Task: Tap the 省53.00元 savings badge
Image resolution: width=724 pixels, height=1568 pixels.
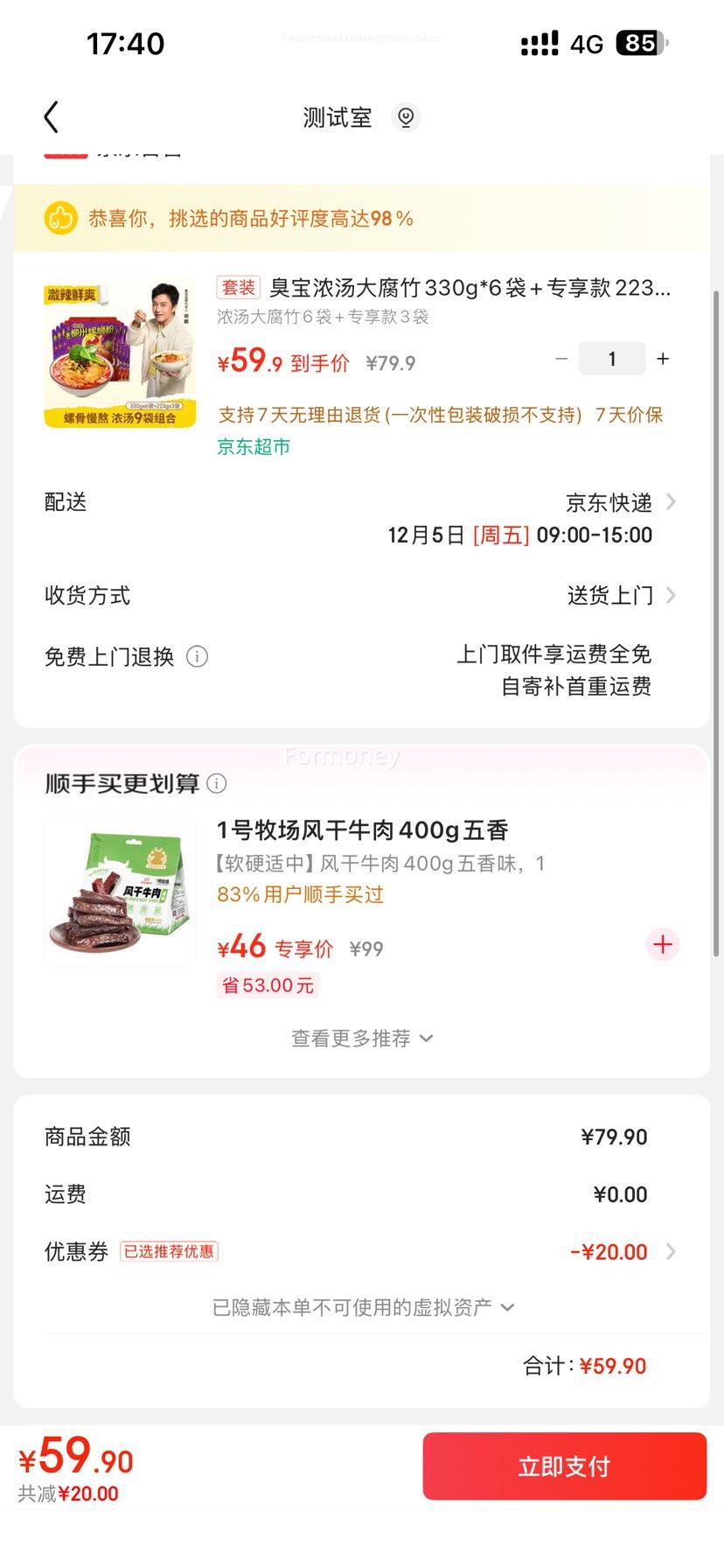Action: pyautogui.click(x=268, y=985)
